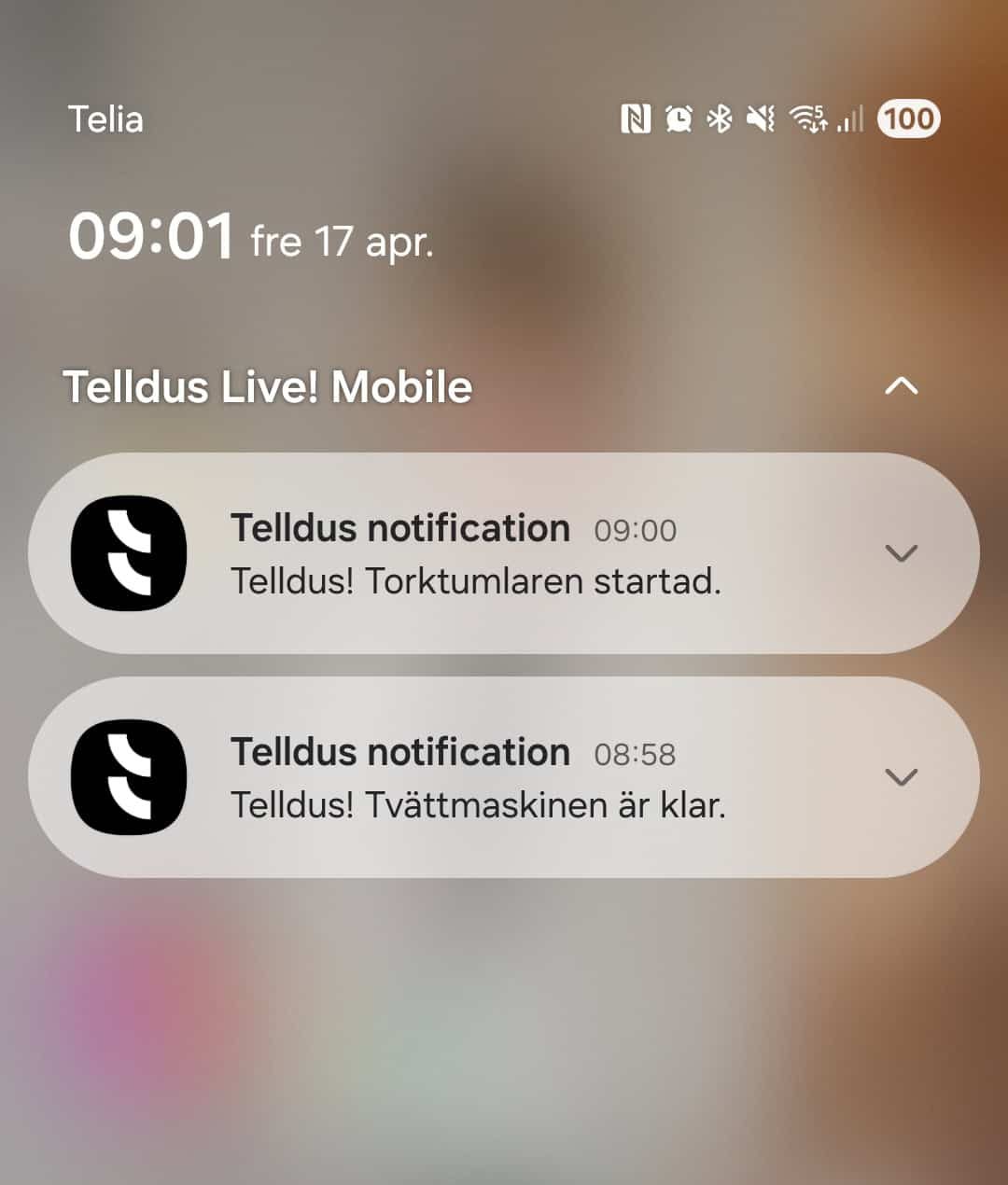Open the Torktumlaren startad notification
Image resolution: width=1008 pixels, height=1185 pixels.
coord(476,554)
